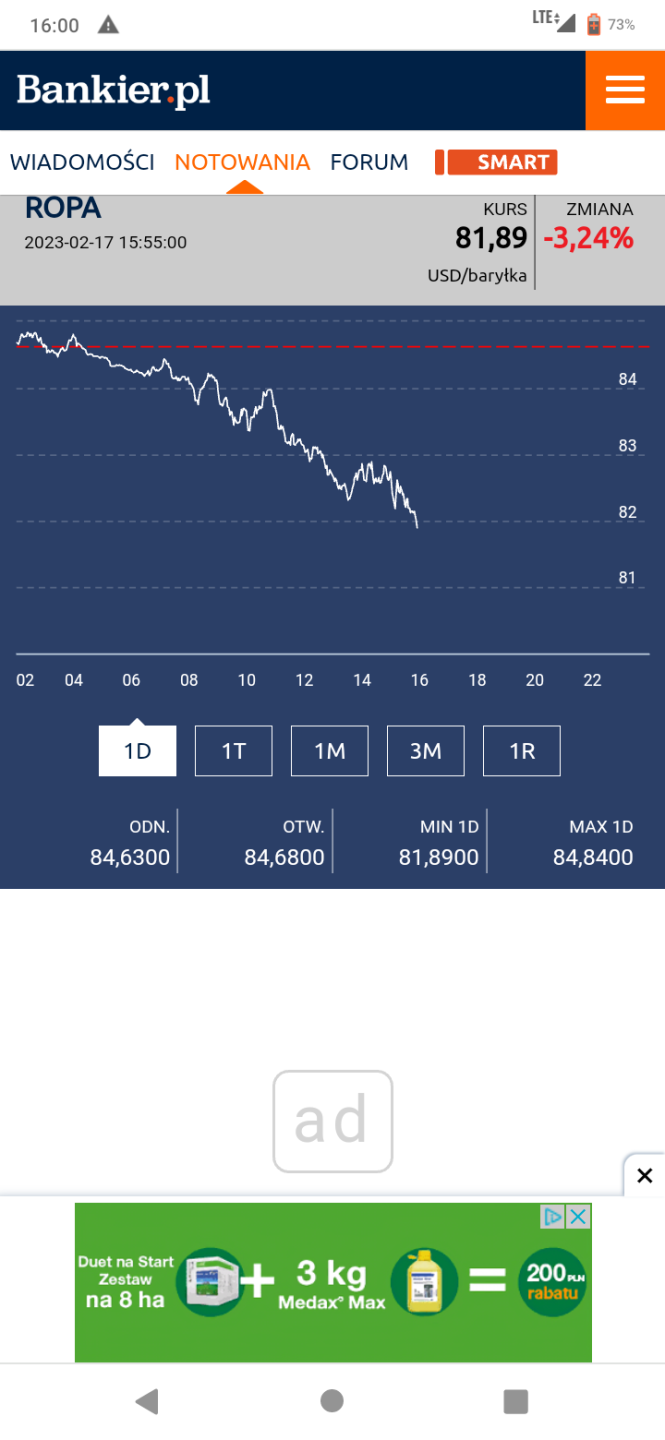
Task: Switch to the WIADOMOŚCI section
Action: [82, 162]
